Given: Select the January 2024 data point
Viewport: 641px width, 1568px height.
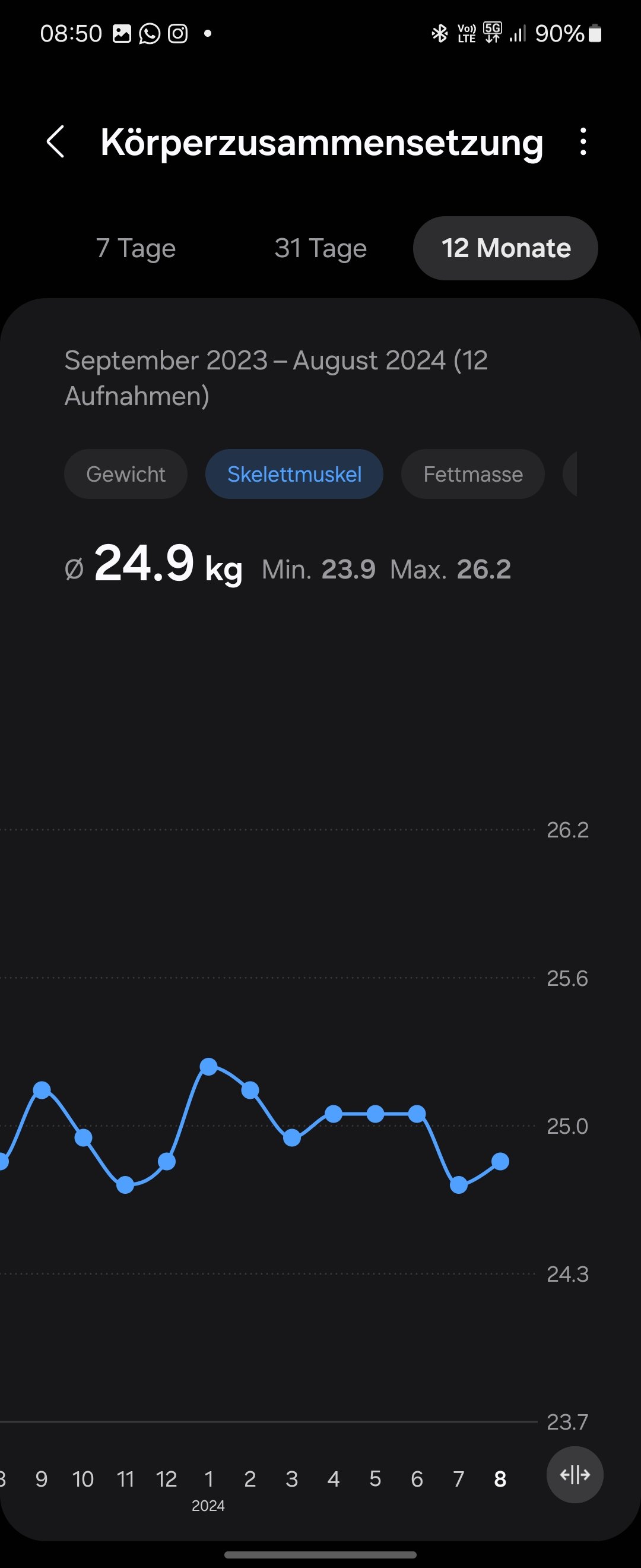Looking at the screenshot, I should click(208, 1067).
